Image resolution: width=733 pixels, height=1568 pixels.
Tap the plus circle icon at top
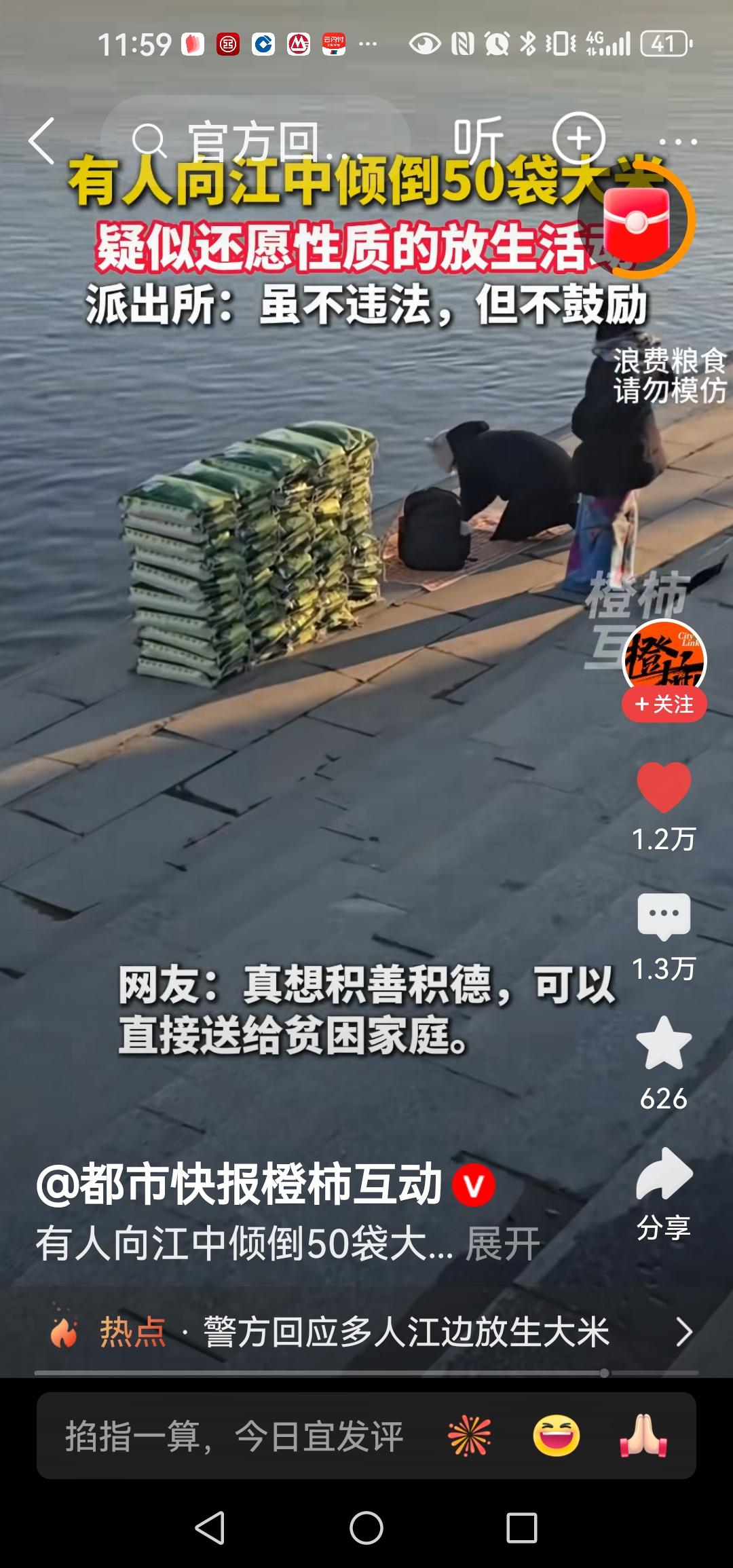(578, 138)
